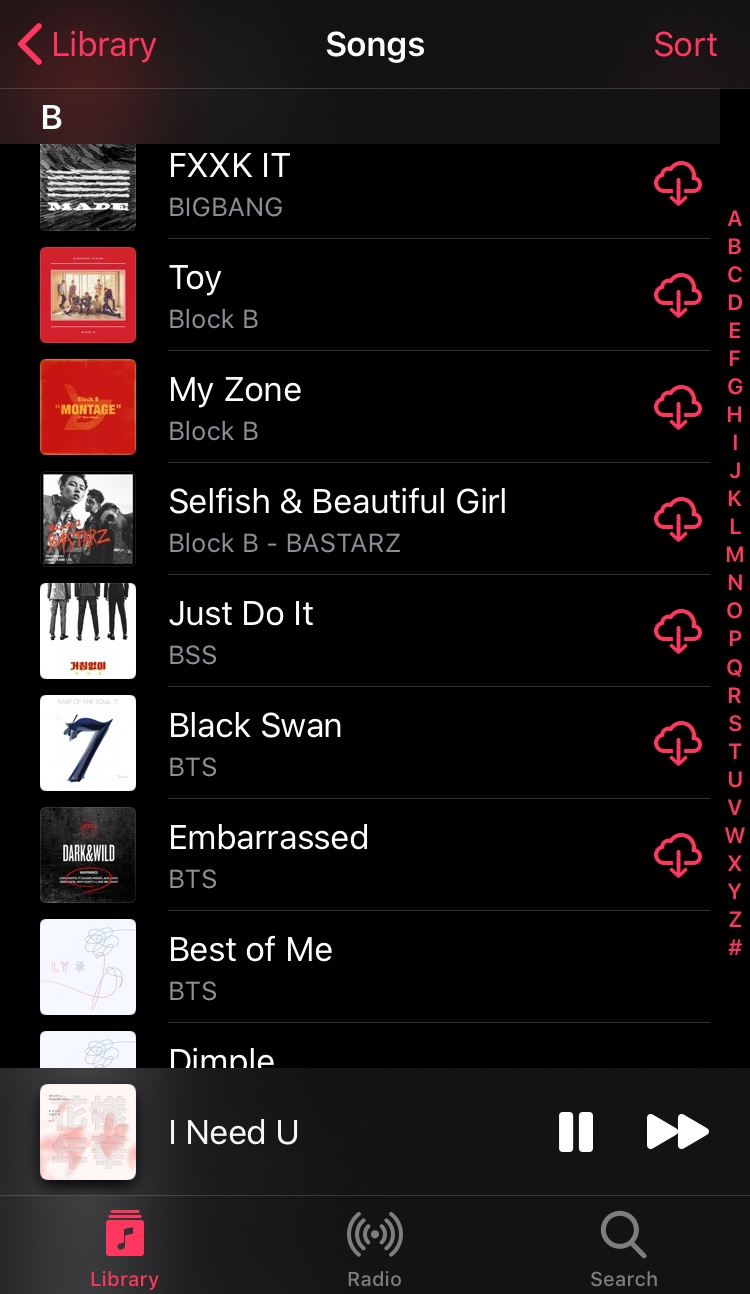
Task: Download Just Do It by BSS
Action: tap(677, 631)
